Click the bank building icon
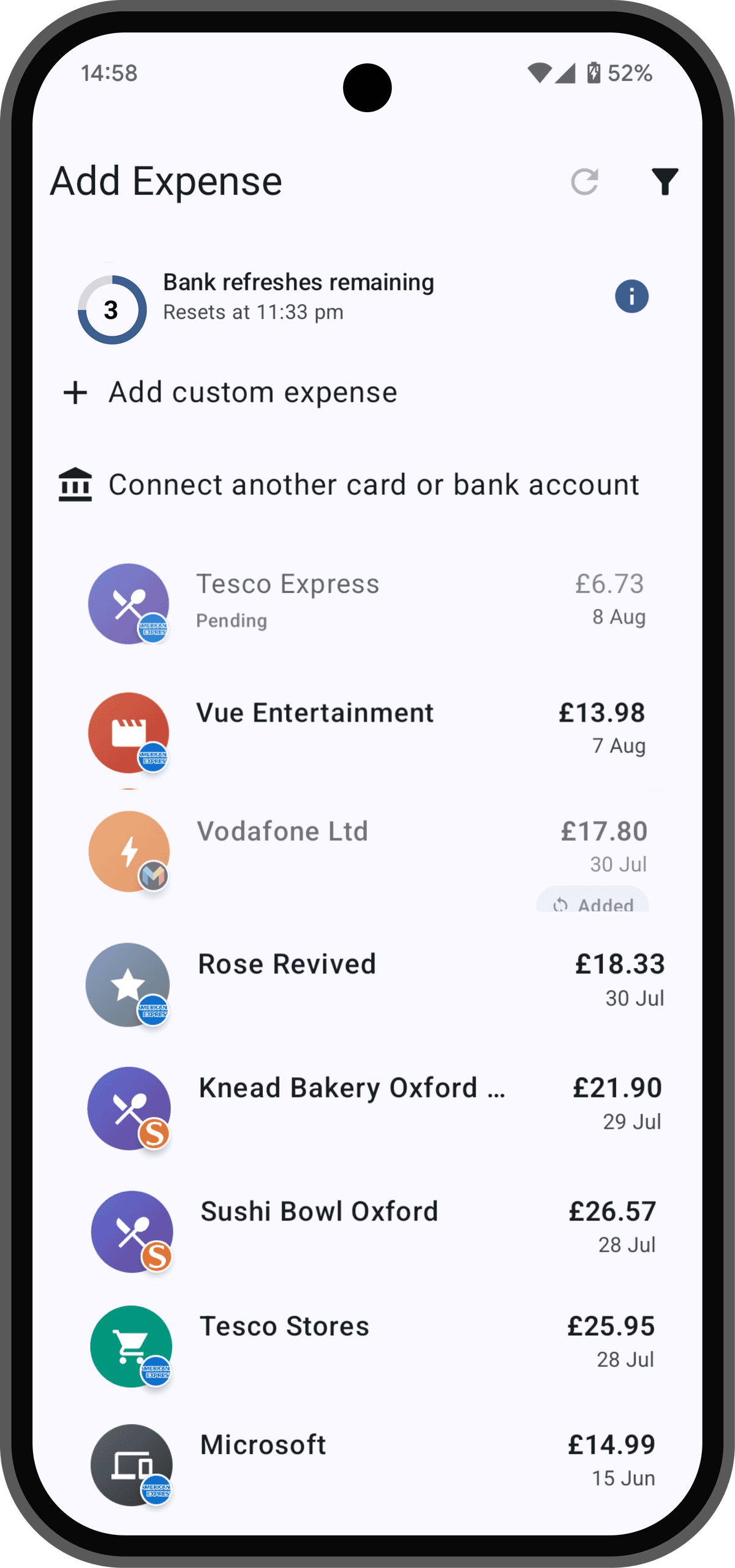The image size is (735, 1568). click(x=73, y=483)
